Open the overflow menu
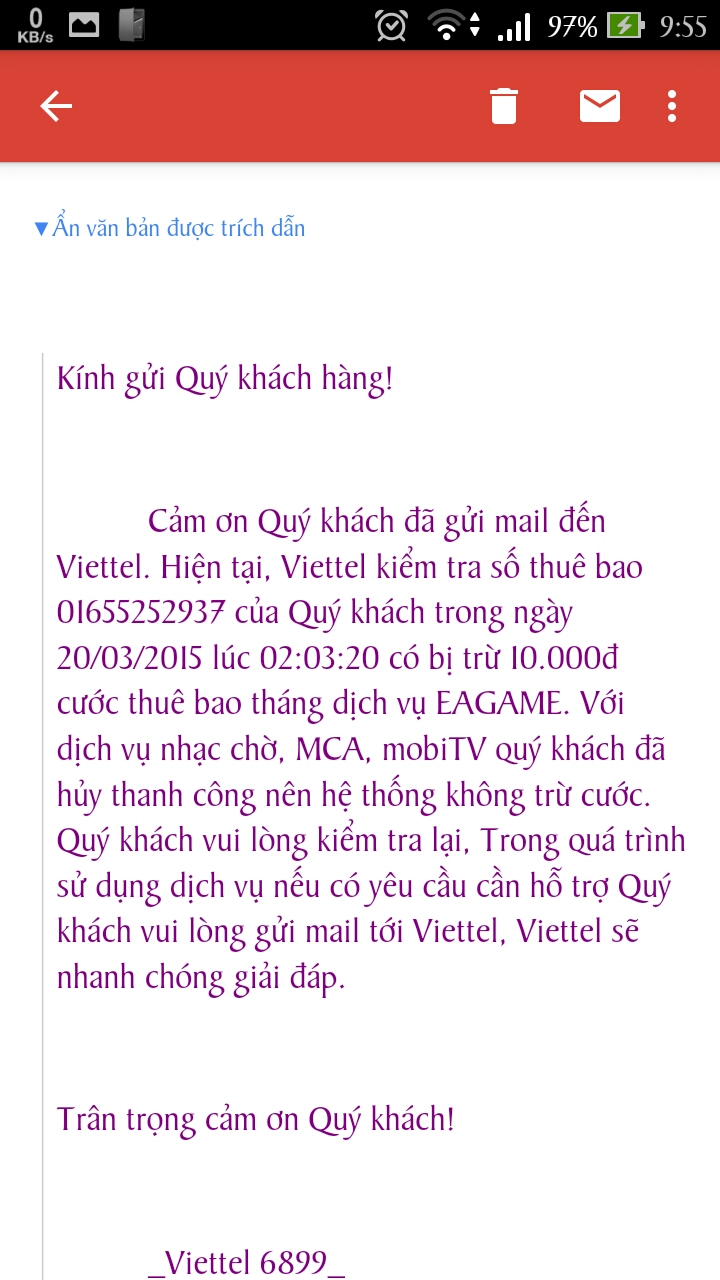Screen dimensions: 720x1280 [672, 106]
